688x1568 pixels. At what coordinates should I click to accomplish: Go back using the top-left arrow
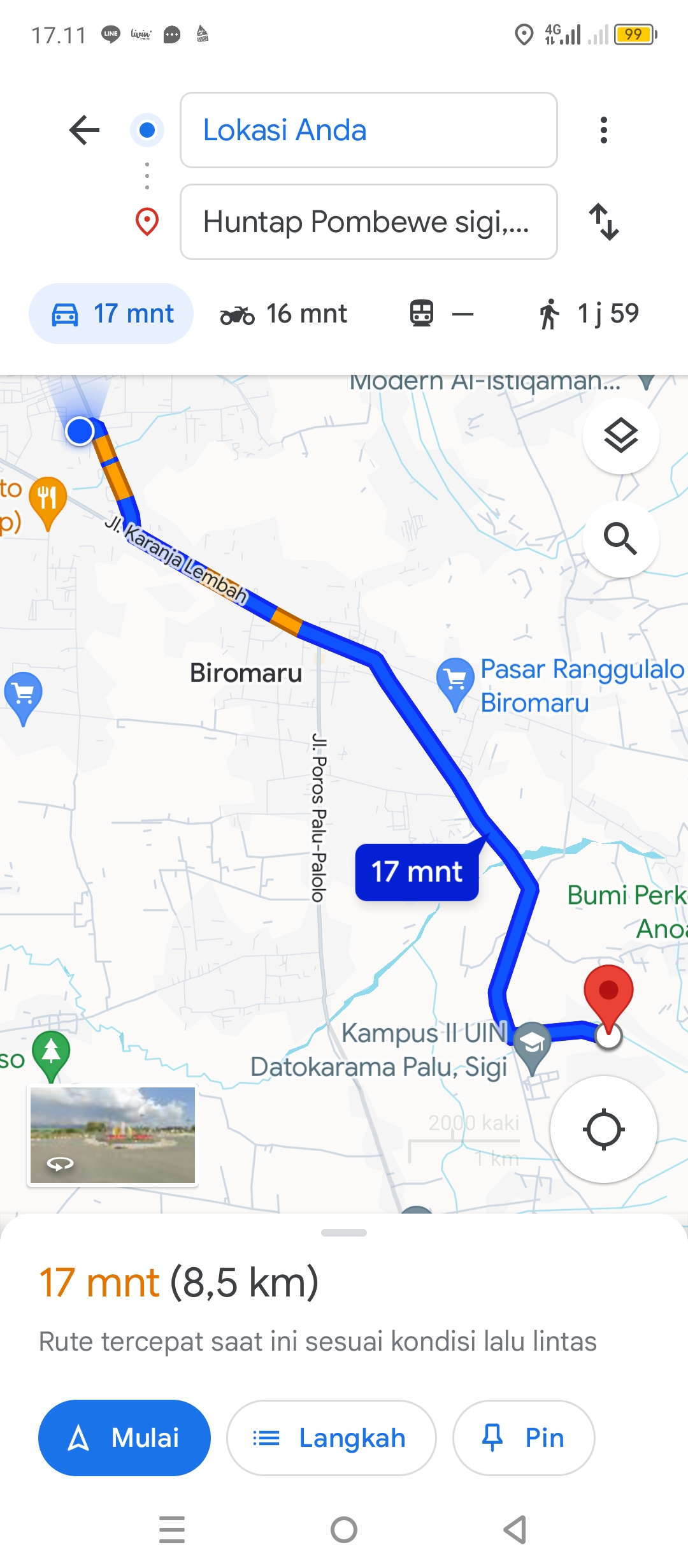pyautogui.click(x=84, y=130)
